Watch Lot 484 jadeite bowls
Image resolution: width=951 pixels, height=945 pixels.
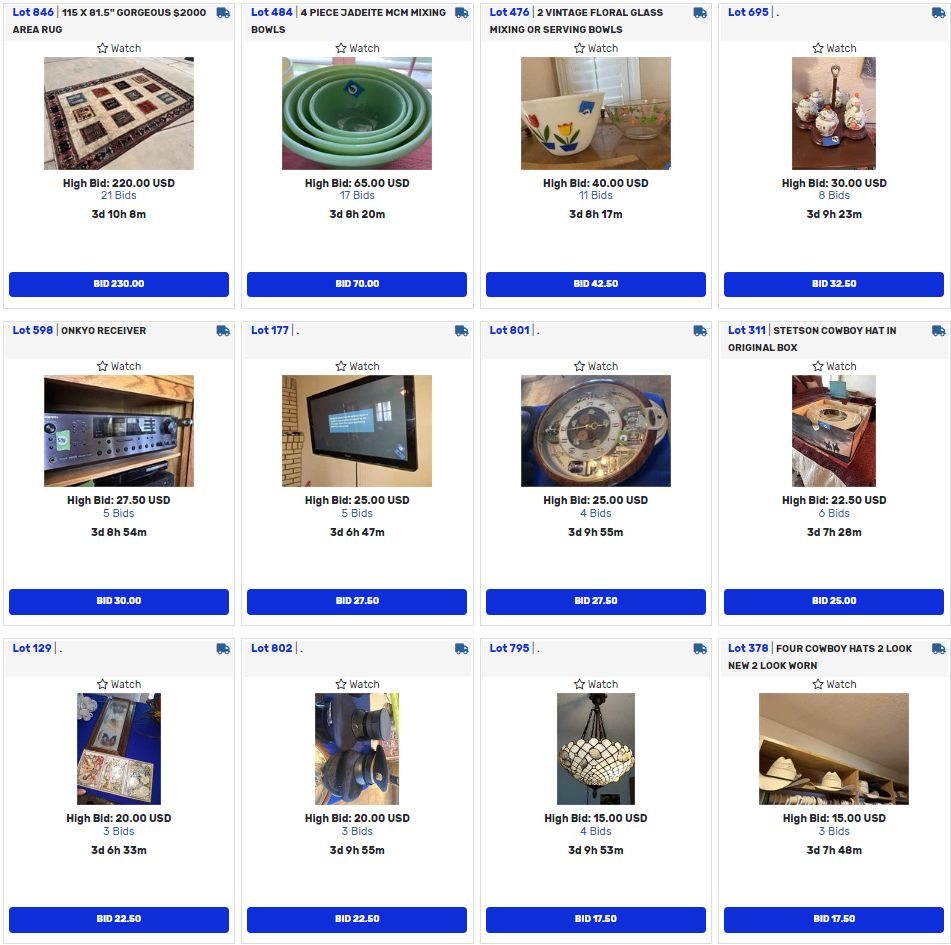pyautogui.click(x=357, y=48)
